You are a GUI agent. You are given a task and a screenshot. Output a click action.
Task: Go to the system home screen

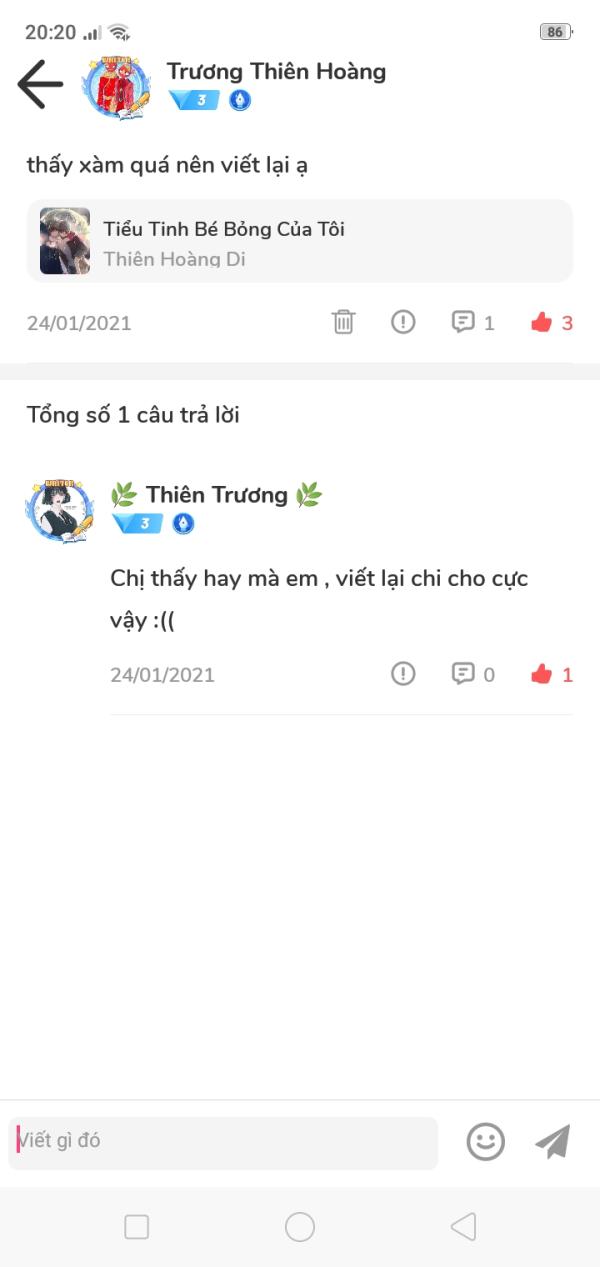coord(300,1227)
